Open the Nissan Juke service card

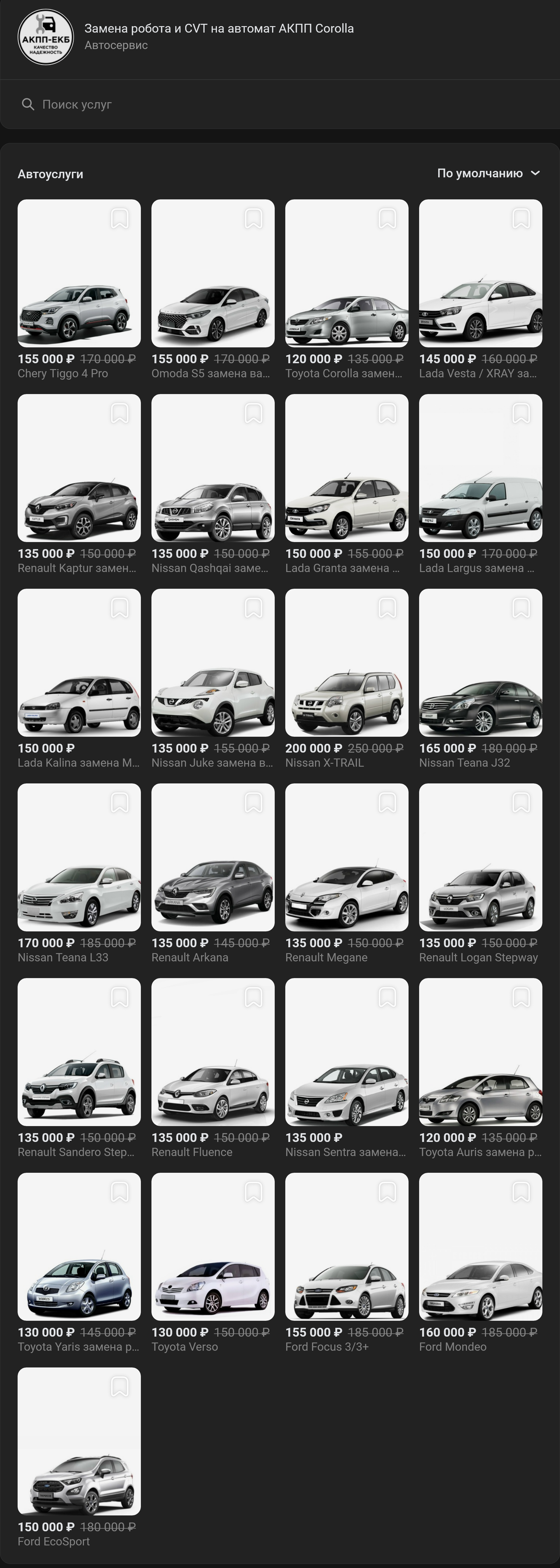coord(212,664)
